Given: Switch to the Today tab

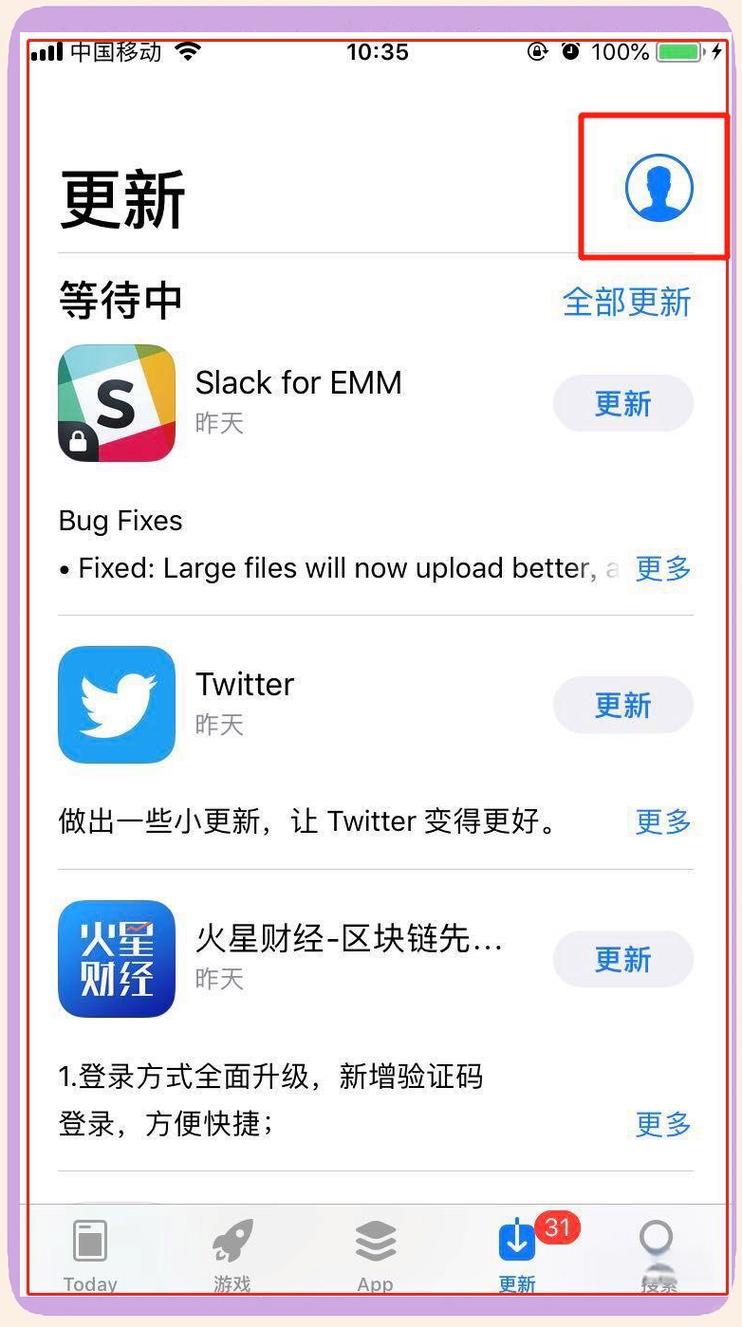Looking at the screenshot, I should pyautogui.click(x=90, y=1255).
